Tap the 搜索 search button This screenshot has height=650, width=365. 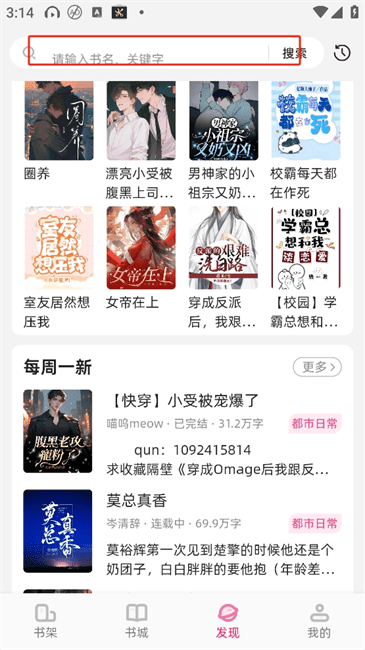[x=294, y=53]
